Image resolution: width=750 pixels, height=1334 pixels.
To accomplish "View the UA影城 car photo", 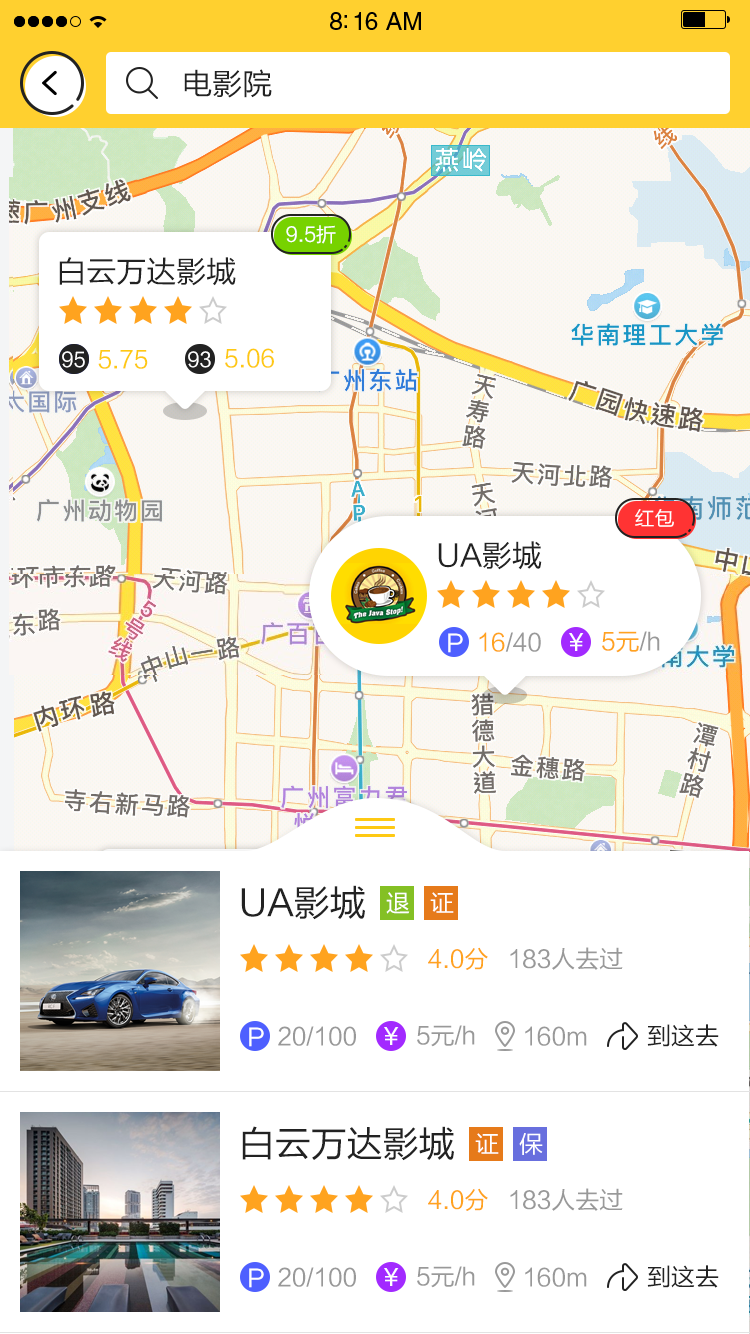I will [120, 971].
